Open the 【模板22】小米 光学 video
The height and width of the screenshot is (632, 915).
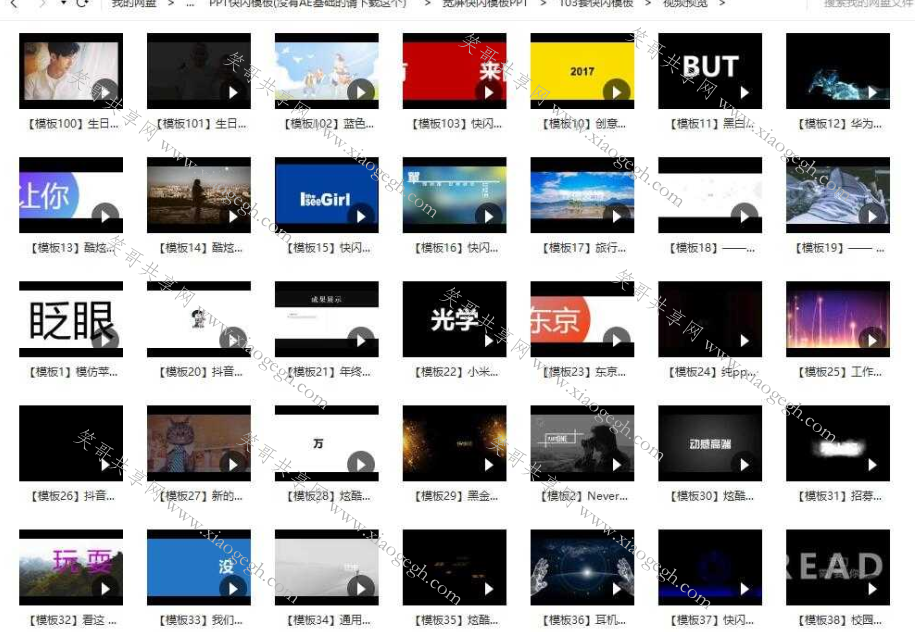click(x=454, y=319)
